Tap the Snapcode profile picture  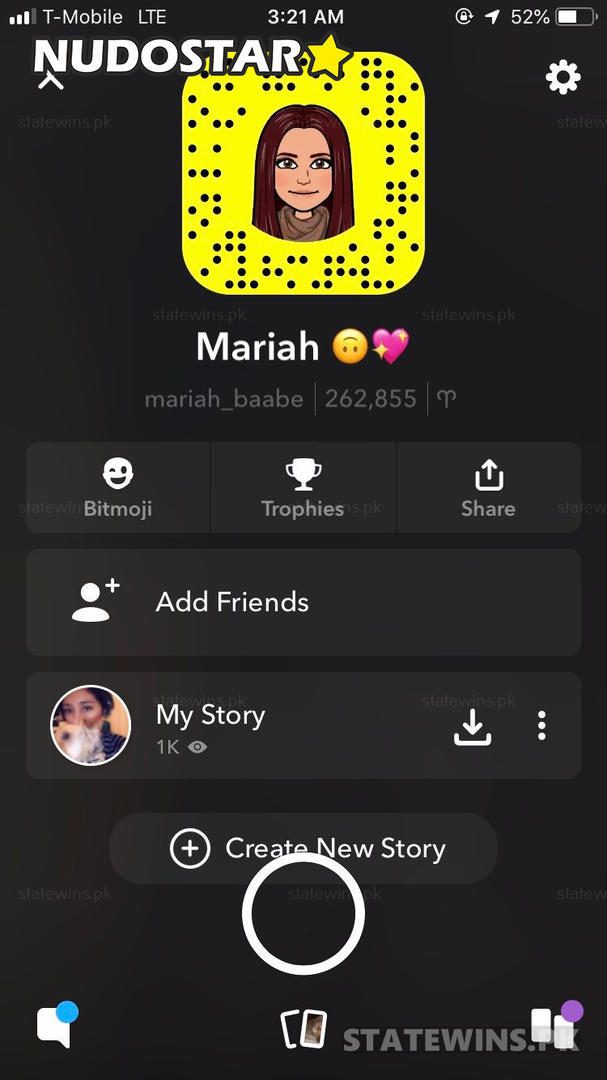pyautogui.click(x=303, y=175)
